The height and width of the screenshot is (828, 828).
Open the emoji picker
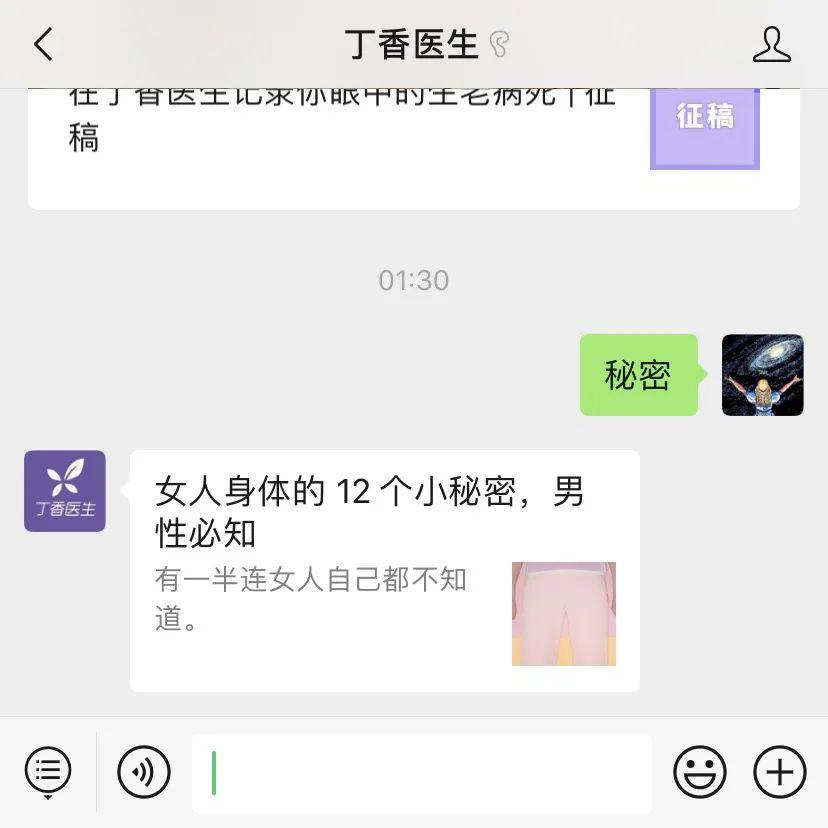click(699, 773)
